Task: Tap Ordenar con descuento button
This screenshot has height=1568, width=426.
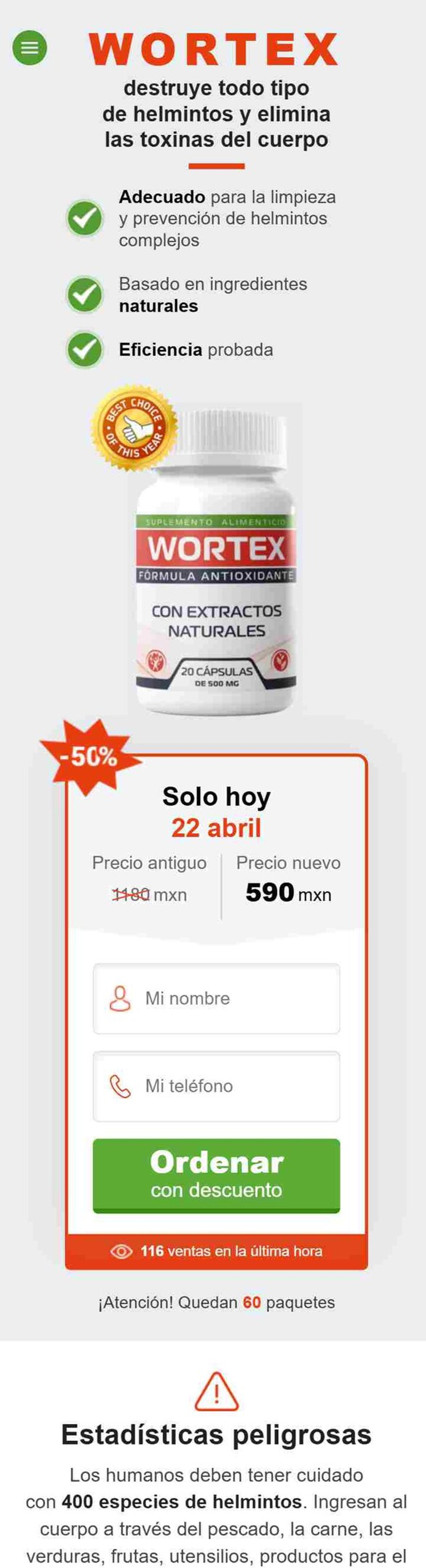Action: [216, 1175]
